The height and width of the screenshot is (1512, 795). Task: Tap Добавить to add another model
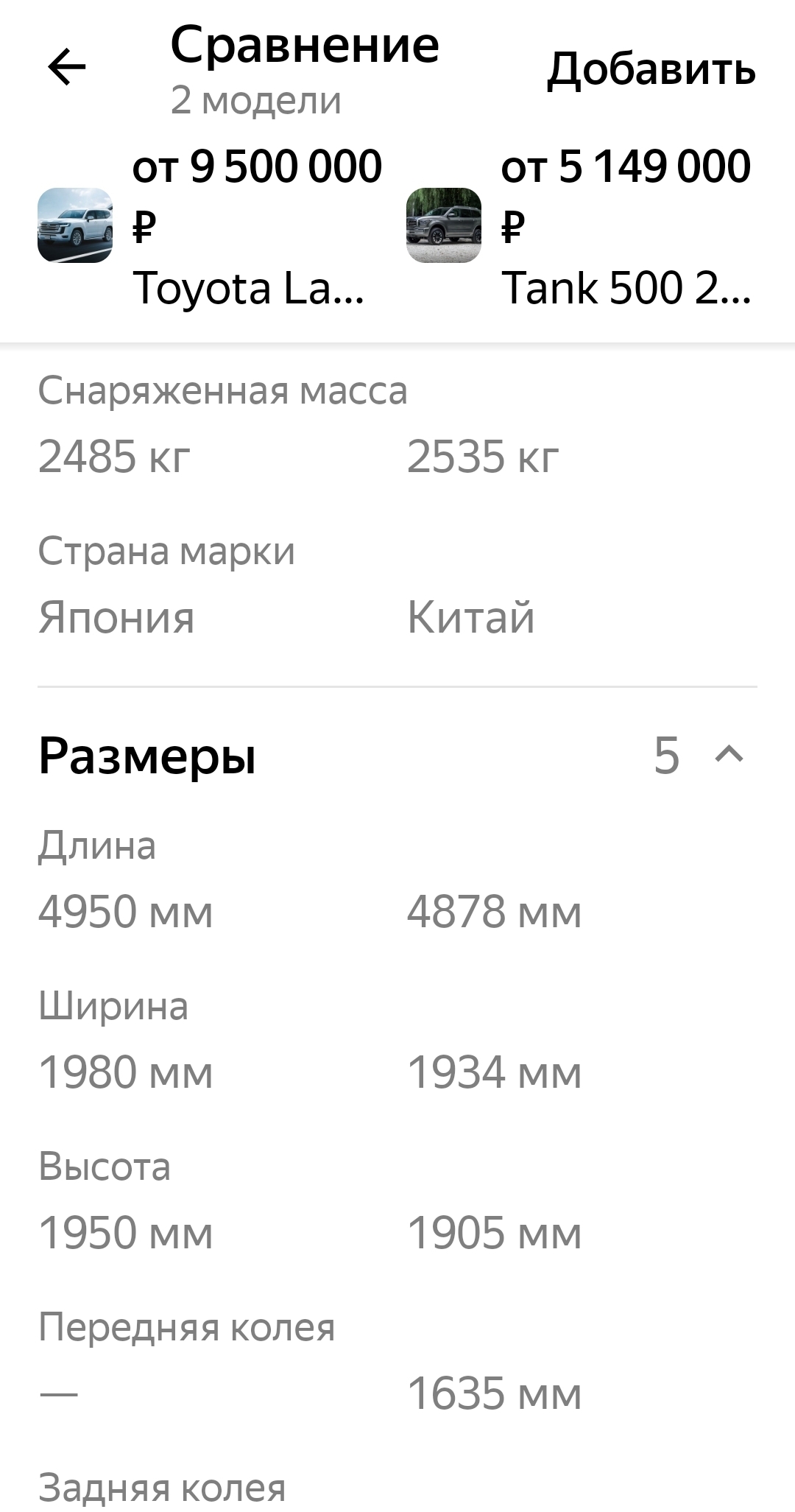pos(651,68)
